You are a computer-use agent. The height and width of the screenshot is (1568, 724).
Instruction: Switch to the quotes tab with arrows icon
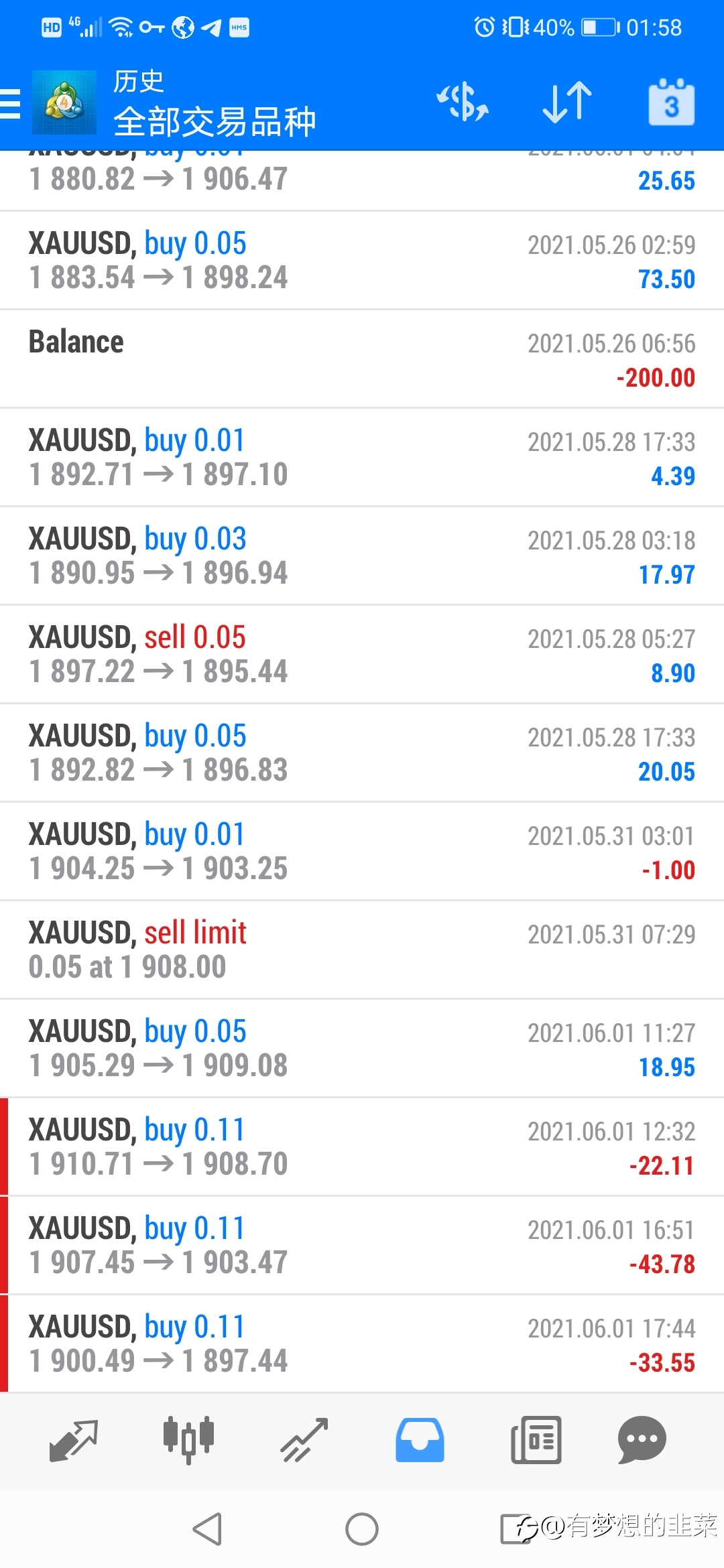pos(74,1440)
